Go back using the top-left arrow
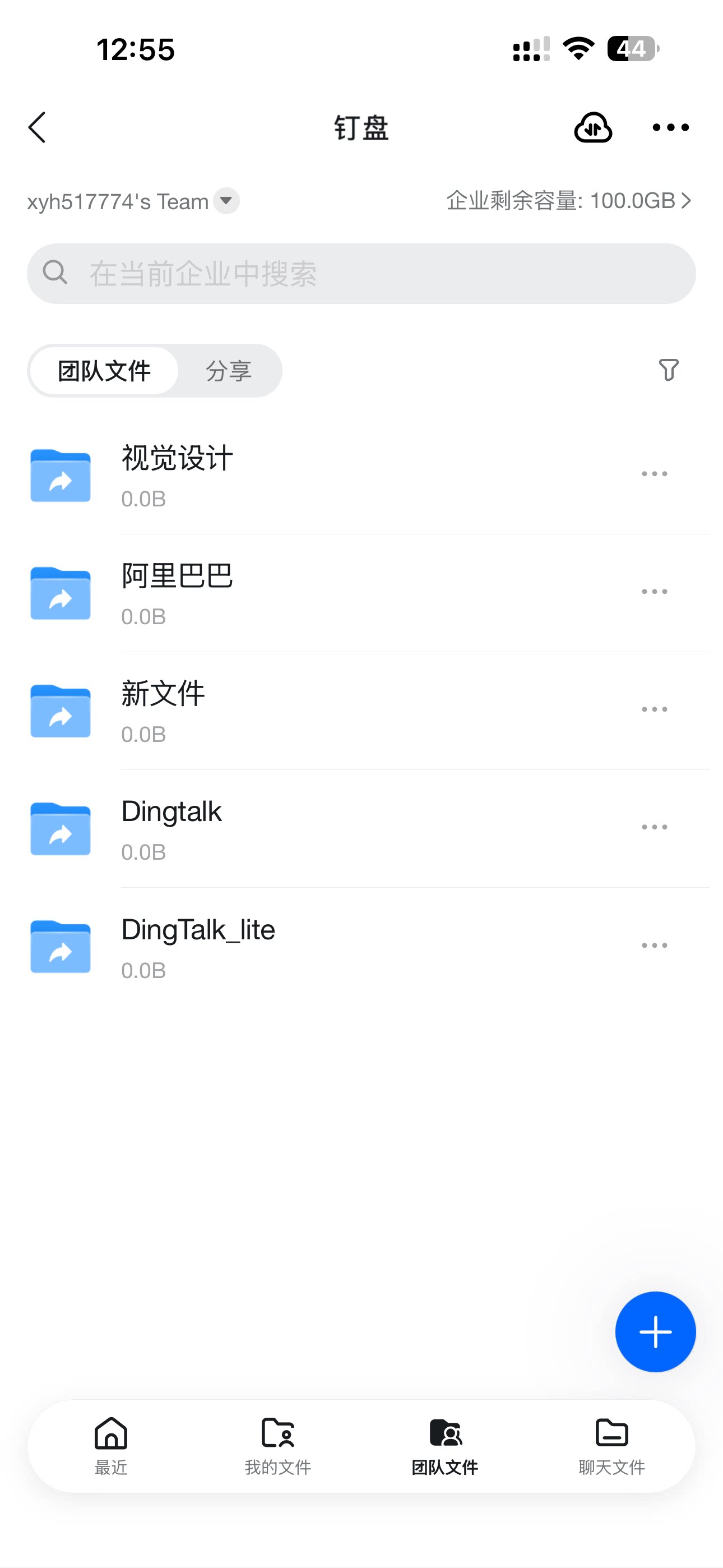Image resolution: width=723 pixels, height=1568 pixels. pos(37,127)
